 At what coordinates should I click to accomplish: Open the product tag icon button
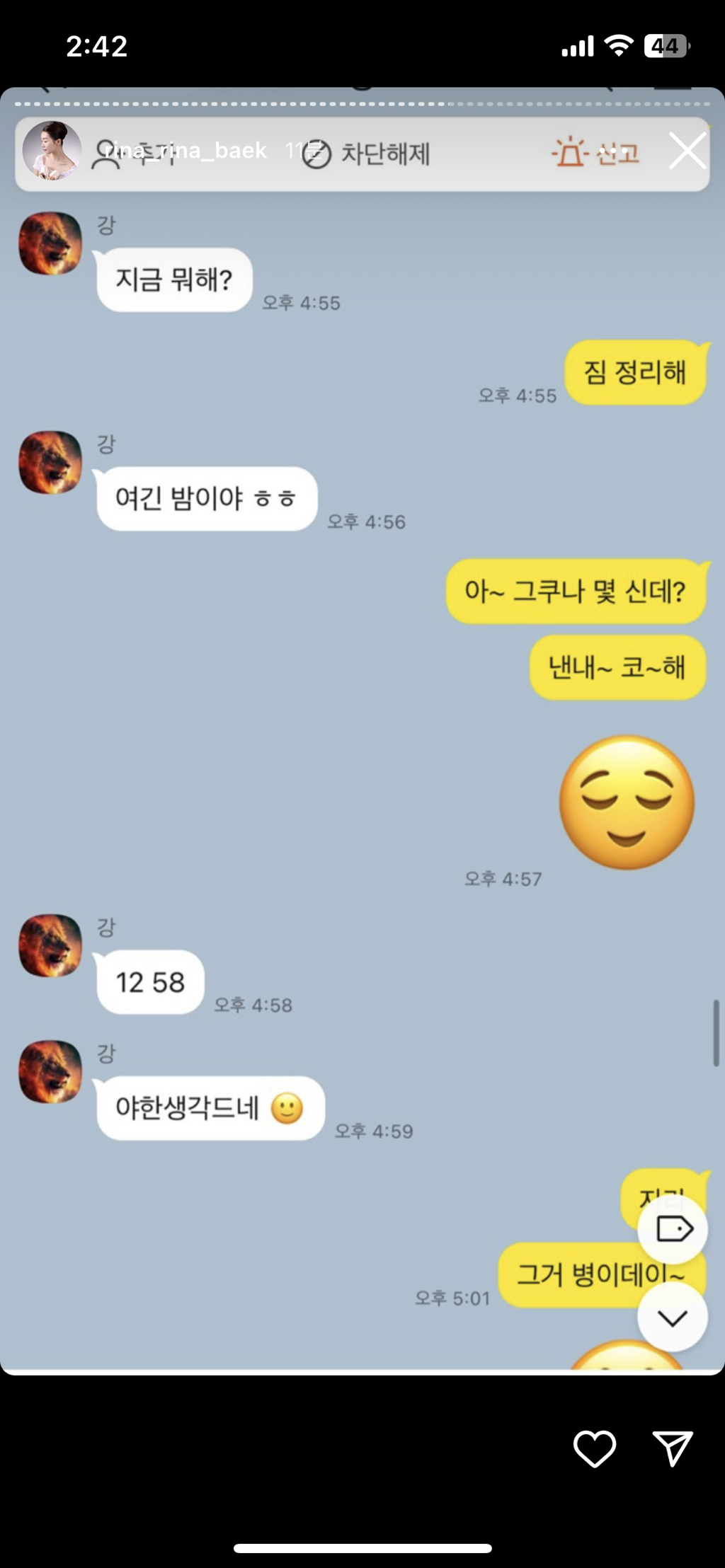(672, 1230)
